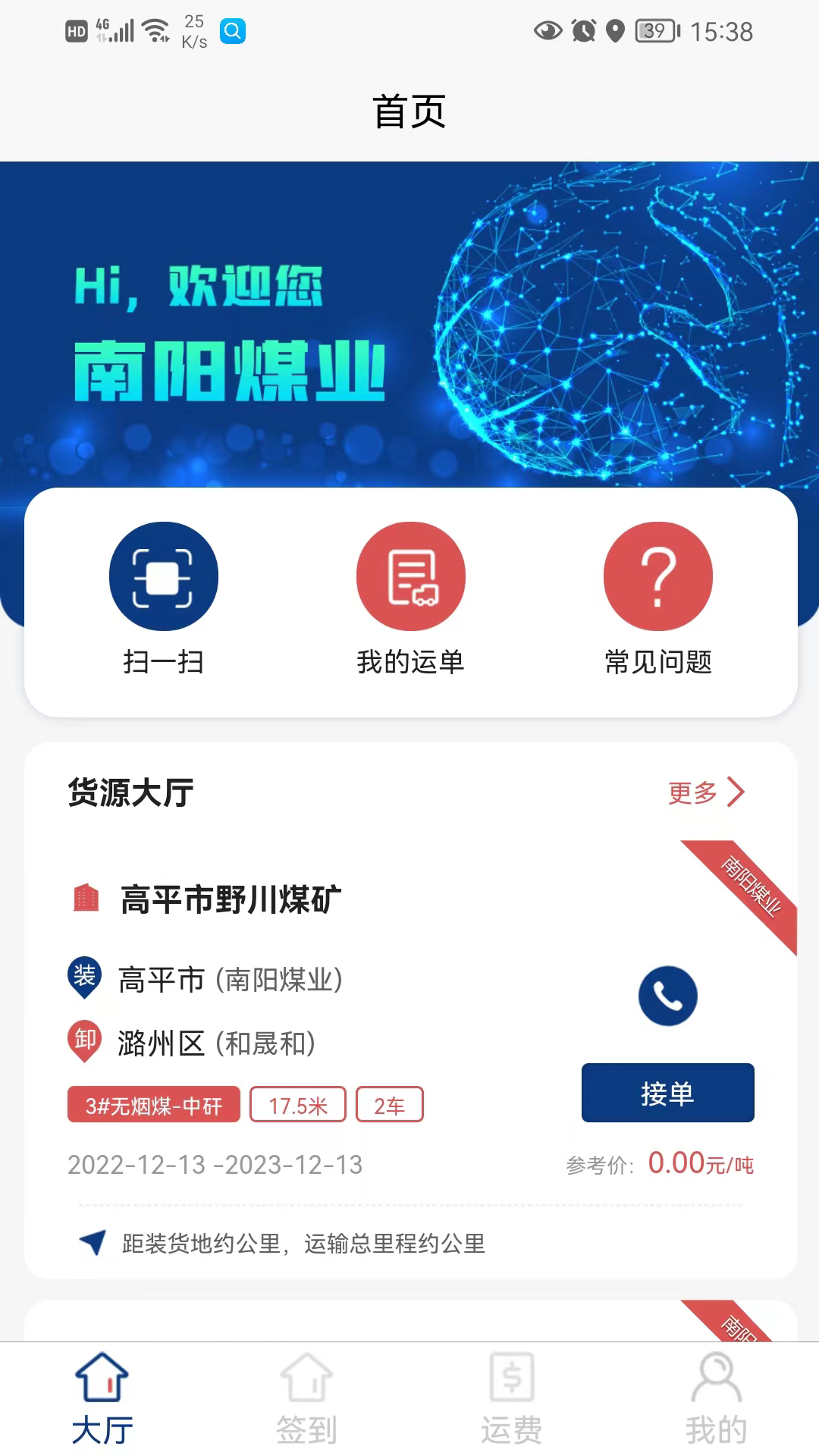Screen dimensions: 819x1456
Task: Switch to the 签到 tab
Action: pyautogui.click(x=307, y=1403)
